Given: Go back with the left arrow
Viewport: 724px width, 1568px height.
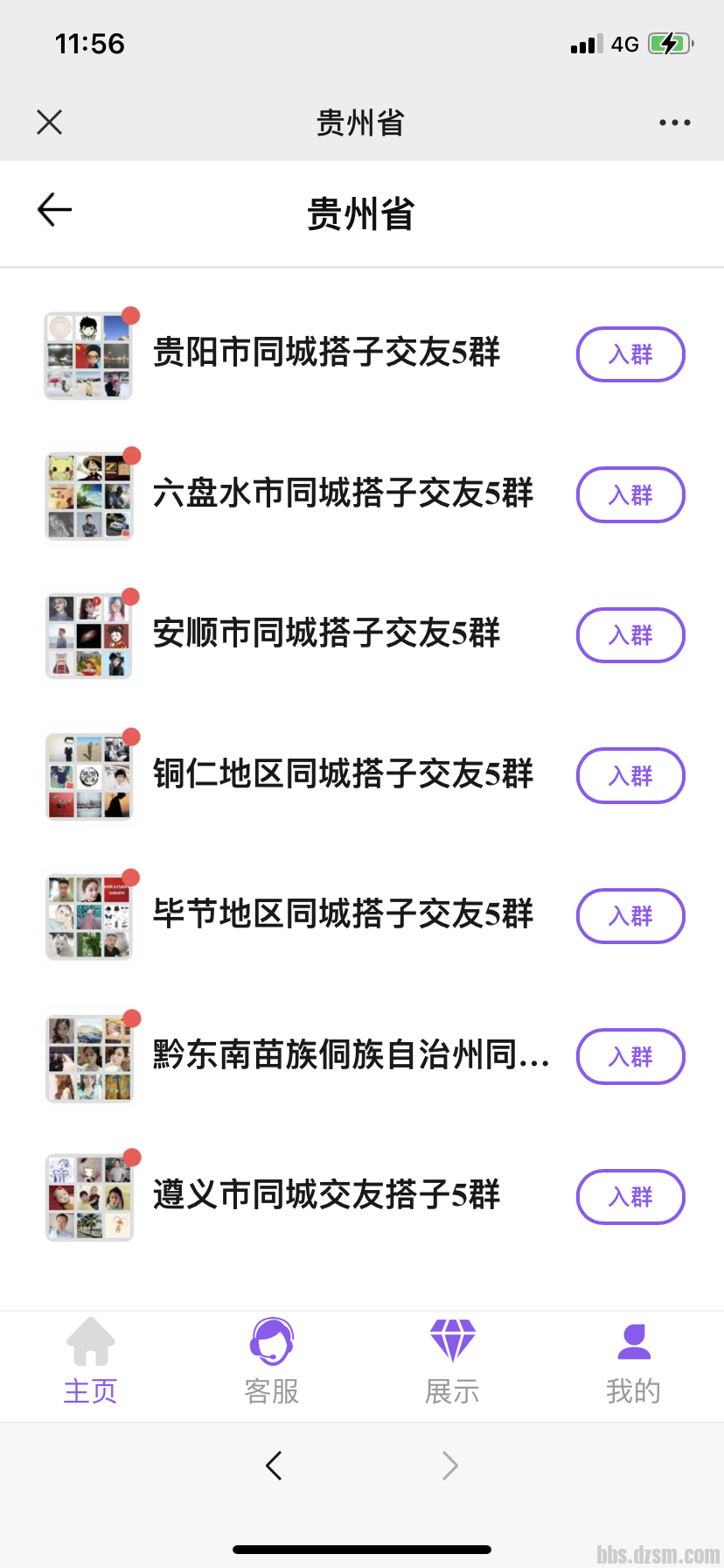Looking at the screenshot, I should (x=54, y=210).
